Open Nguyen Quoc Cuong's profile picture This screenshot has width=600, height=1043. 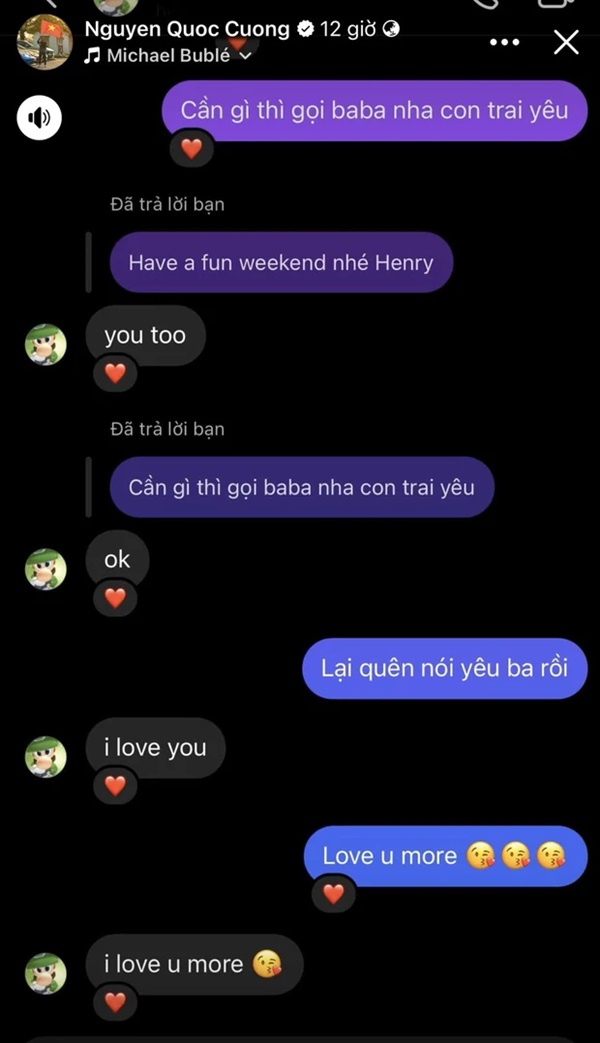click(x=45, y=42)
